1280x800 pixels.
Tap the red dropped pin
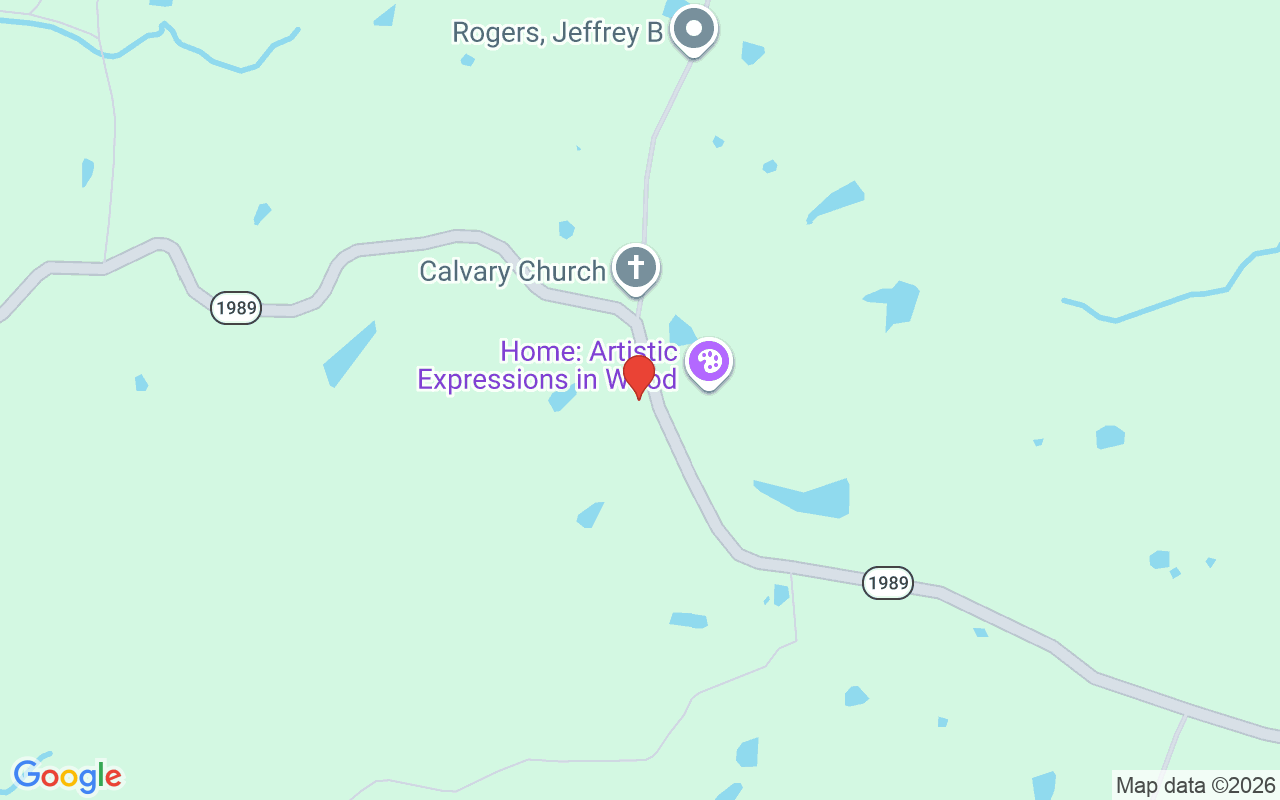point(638,376)
